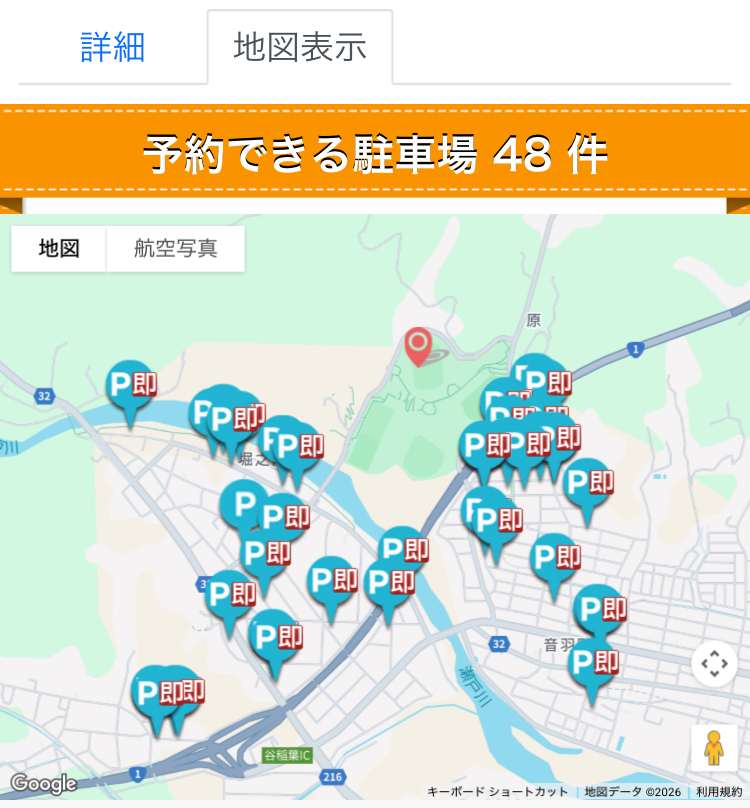The width and height of the screenshot is (750, 808).
Task: Tap the Street View pegman
Action: (x=714, y=748)
